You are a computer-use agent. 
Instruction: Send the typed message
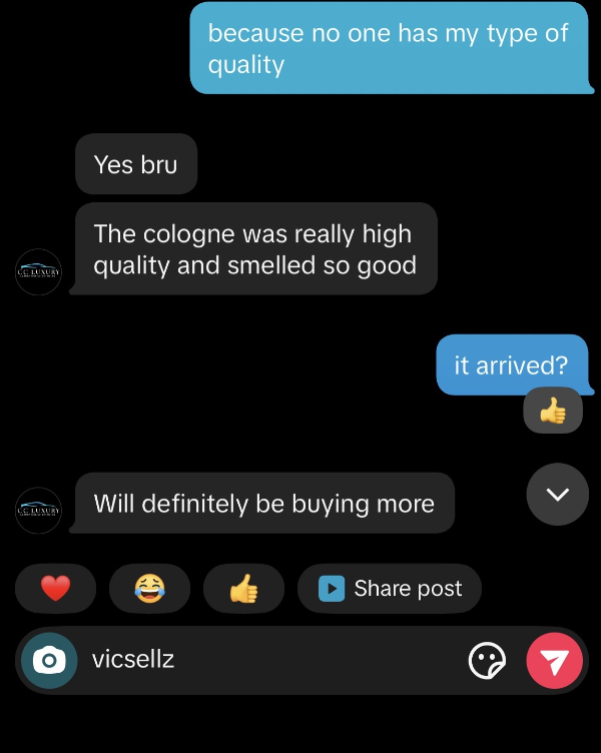pos(554,661)
